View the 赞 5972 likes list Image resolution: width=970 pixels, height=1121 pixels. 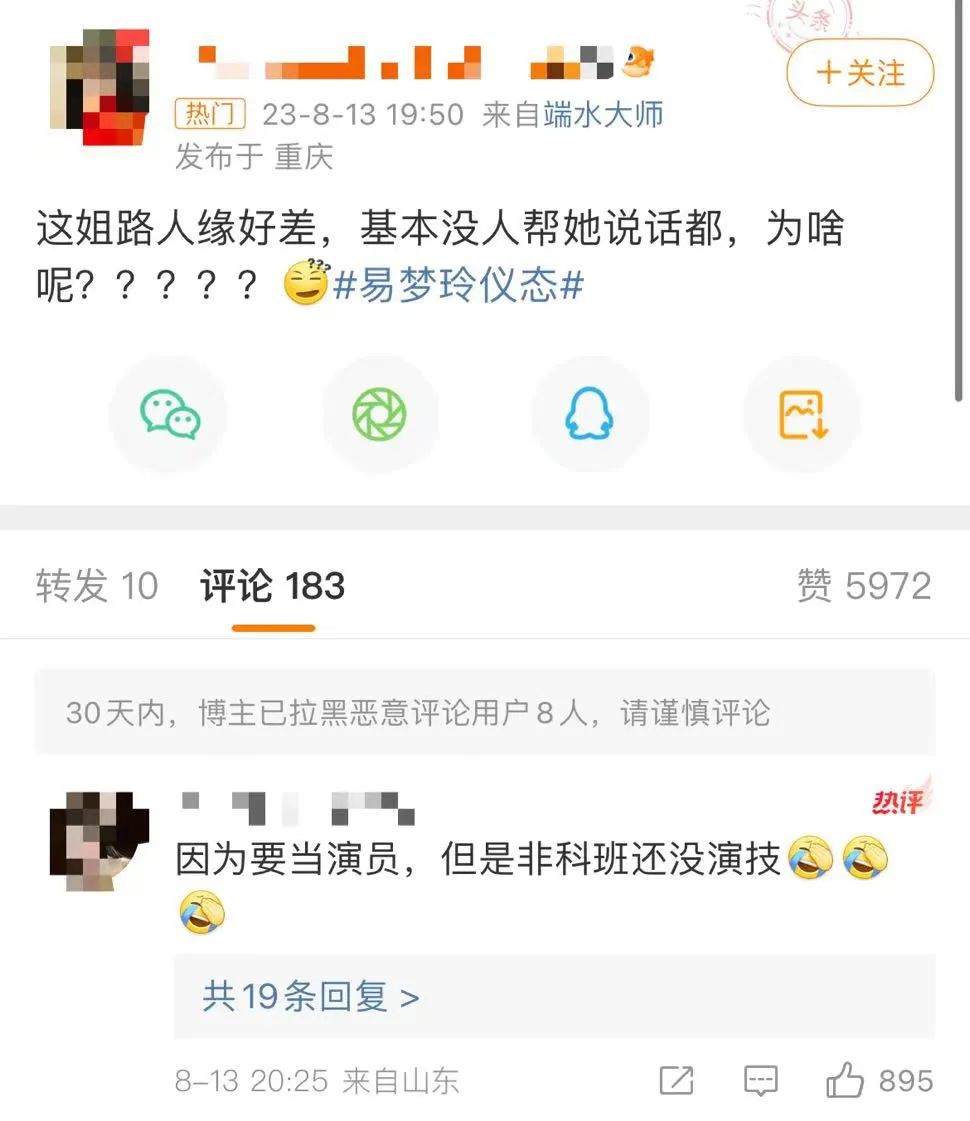[x=864, y=586]
